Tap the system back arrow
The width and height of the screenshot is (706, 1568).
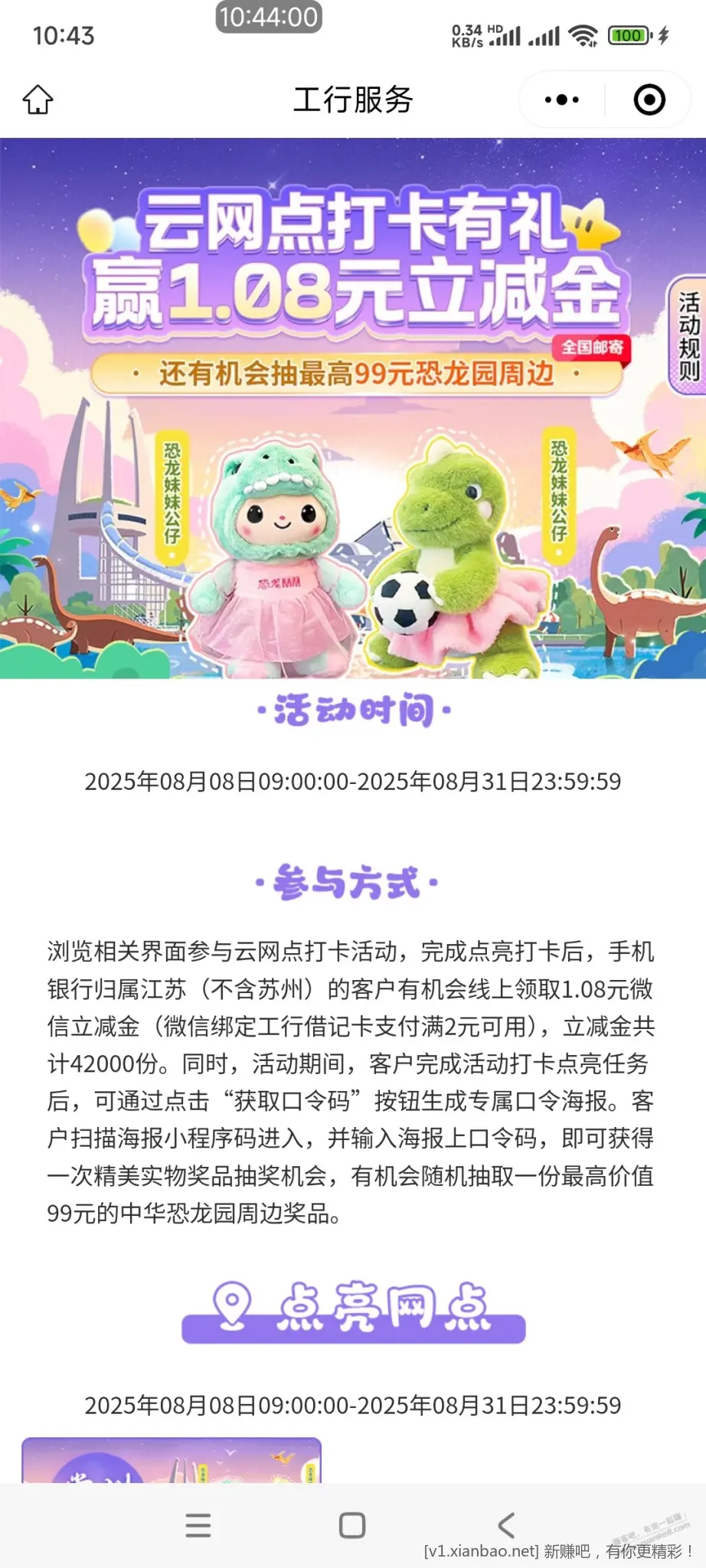click(x=506, y=1525)
